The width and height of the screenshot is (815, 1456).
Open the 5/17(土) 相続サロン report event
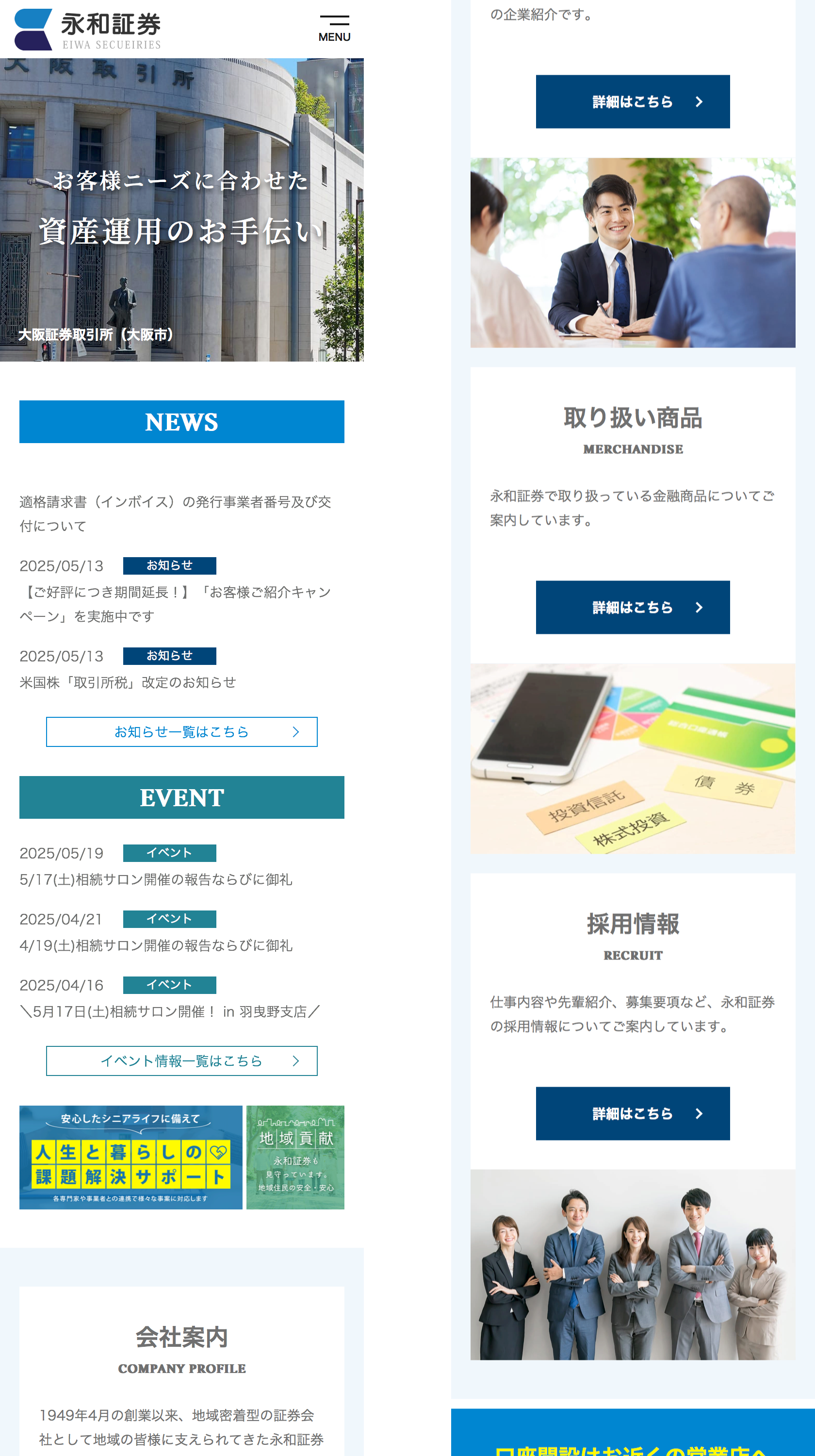click(156, 879)
